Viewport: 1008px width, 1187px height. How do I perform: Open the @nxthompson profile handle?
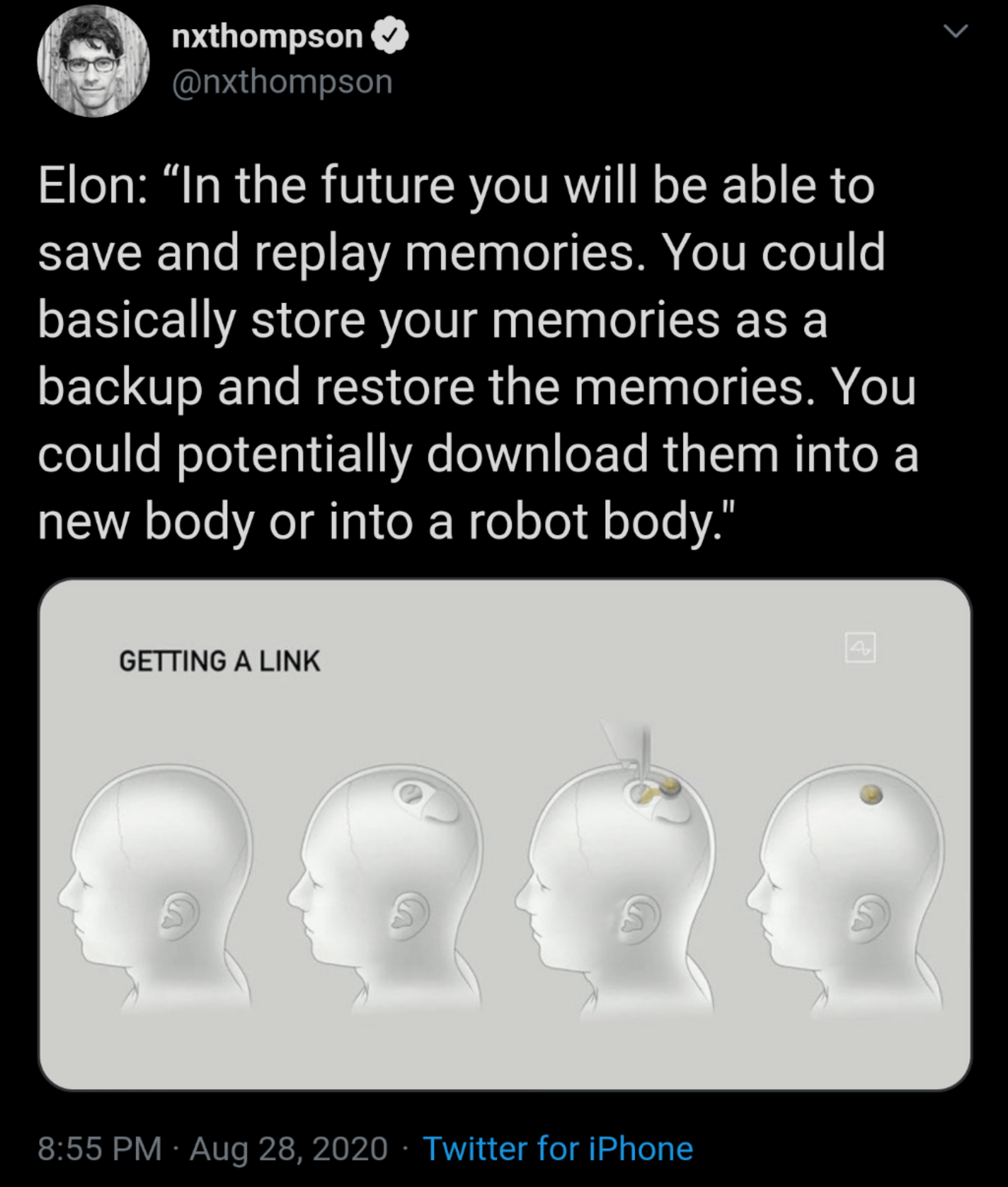(x=282, y=82)
